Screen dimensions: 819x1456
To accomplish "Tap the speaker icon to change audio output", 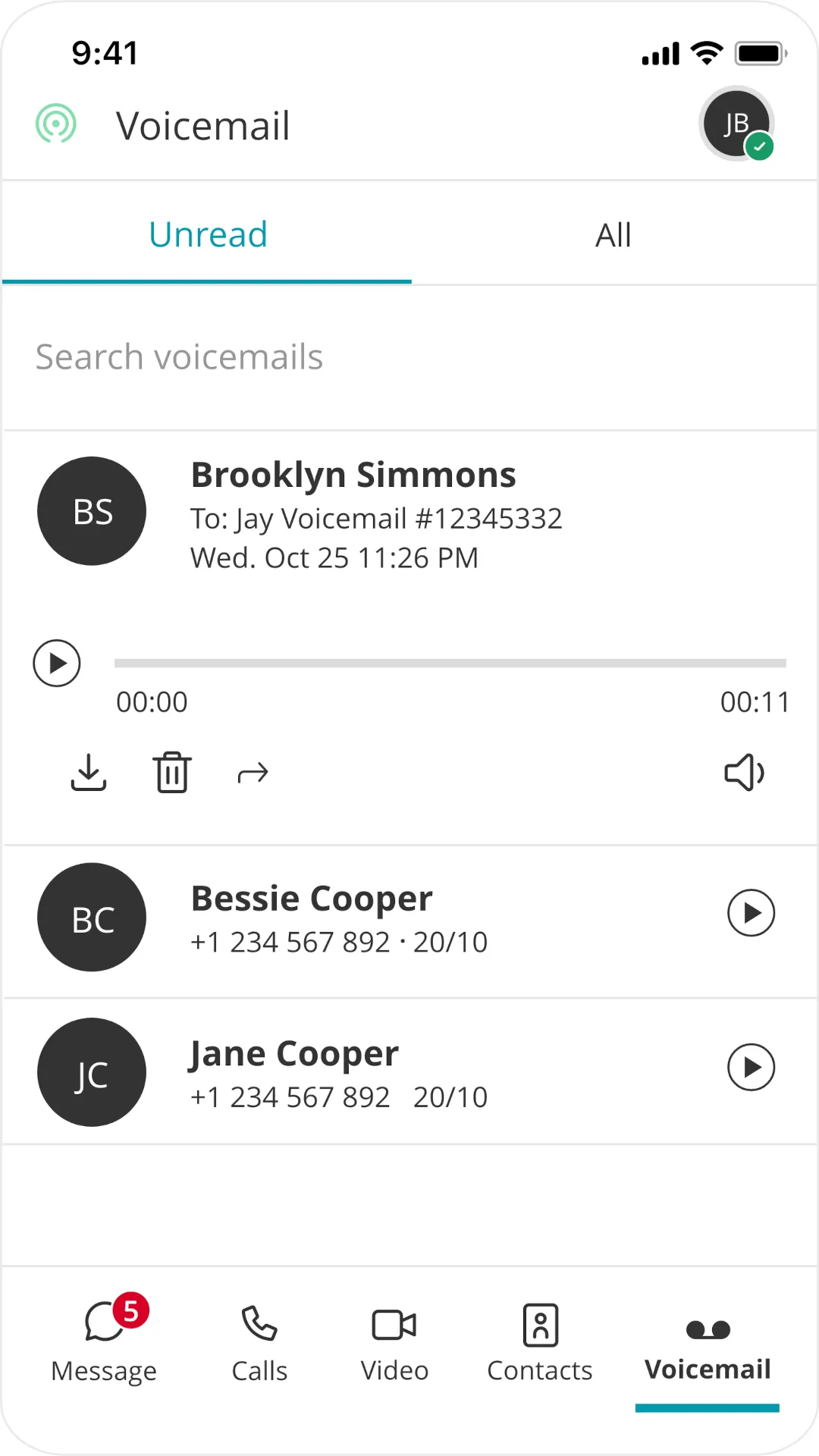I will point(743,773).
